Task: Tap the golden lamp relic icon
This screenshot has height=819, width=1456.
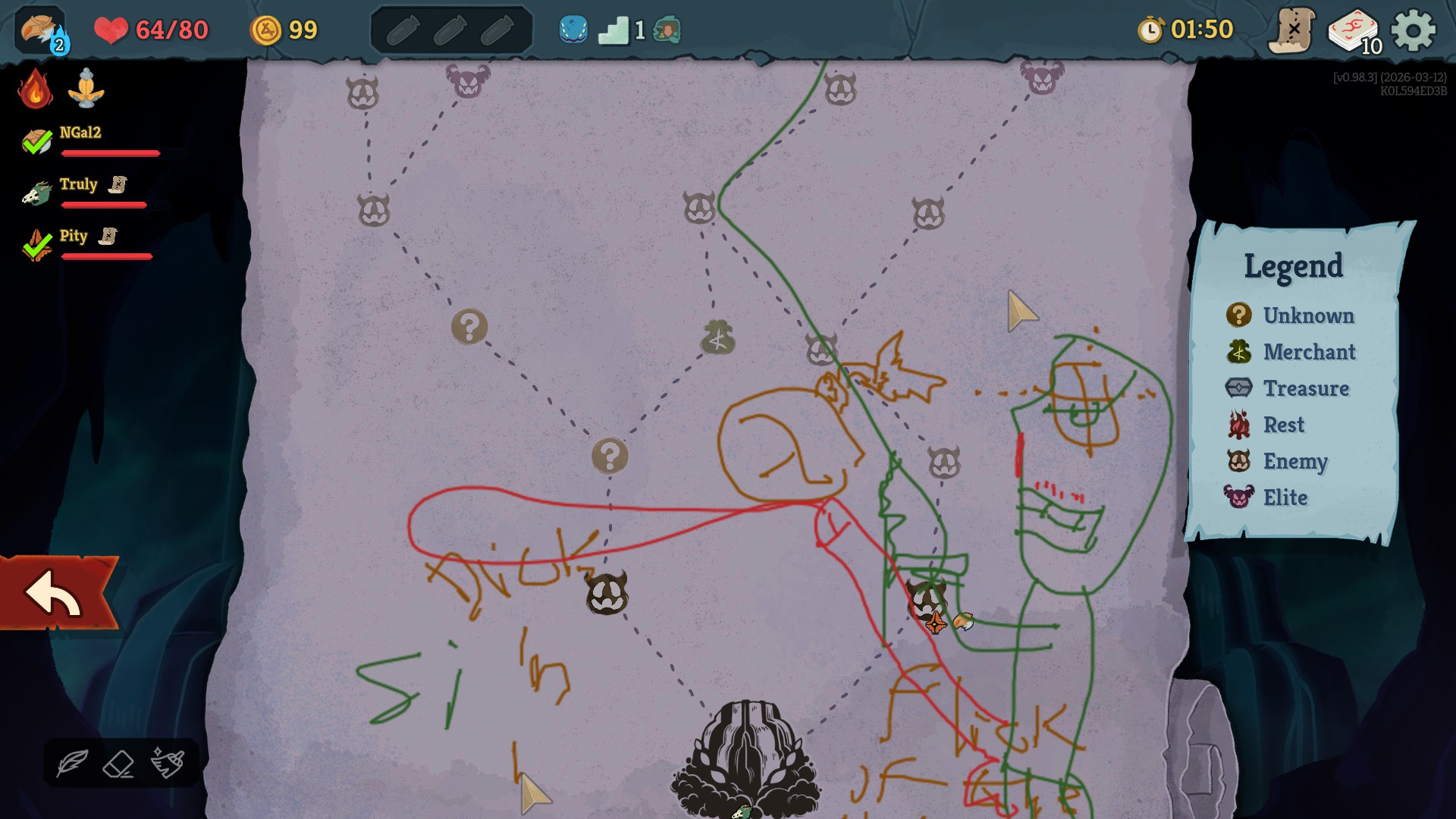Action: (x=86, y=89)
